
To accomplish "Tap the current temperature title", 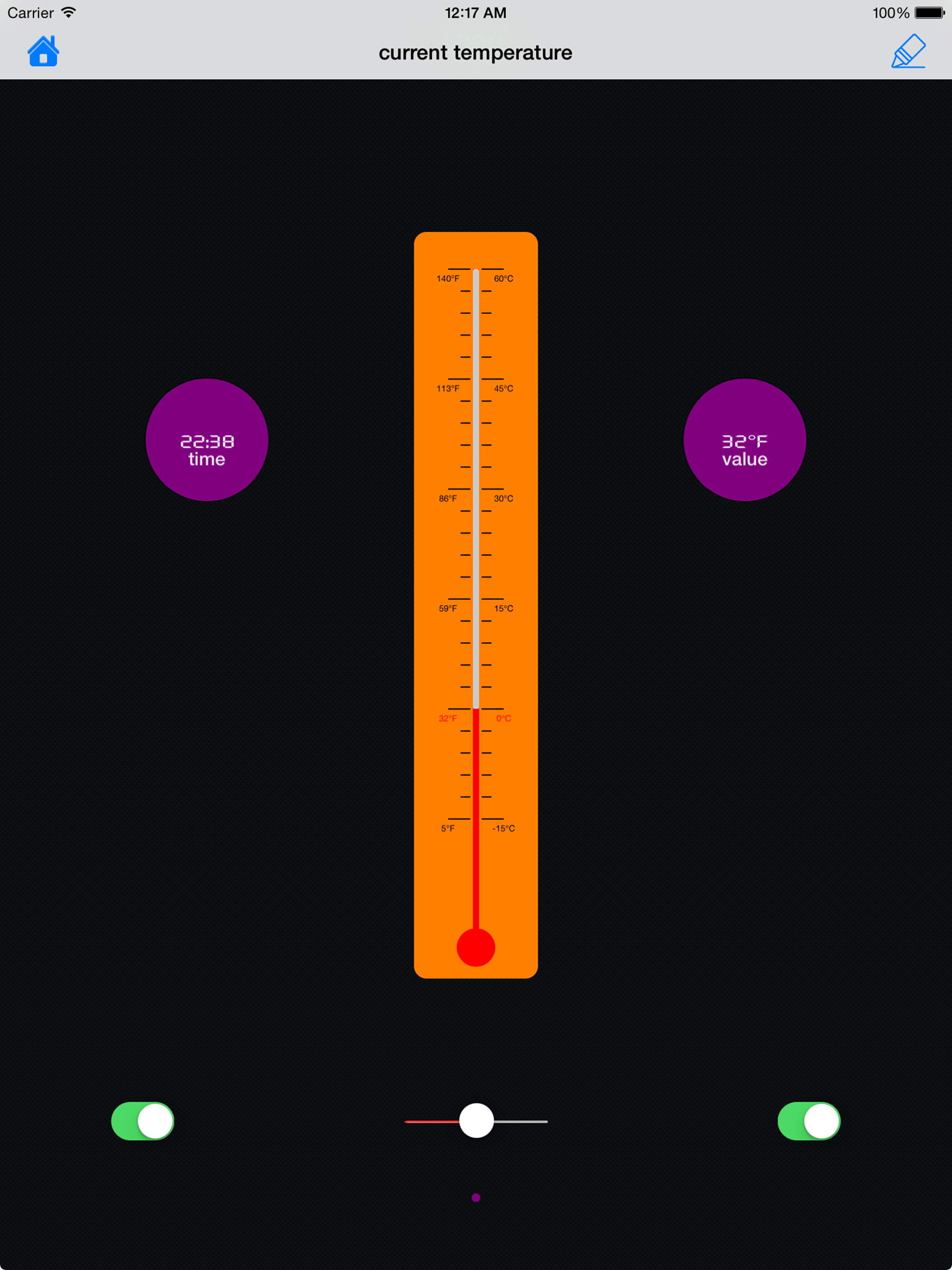I will click(x=476, y=52).
